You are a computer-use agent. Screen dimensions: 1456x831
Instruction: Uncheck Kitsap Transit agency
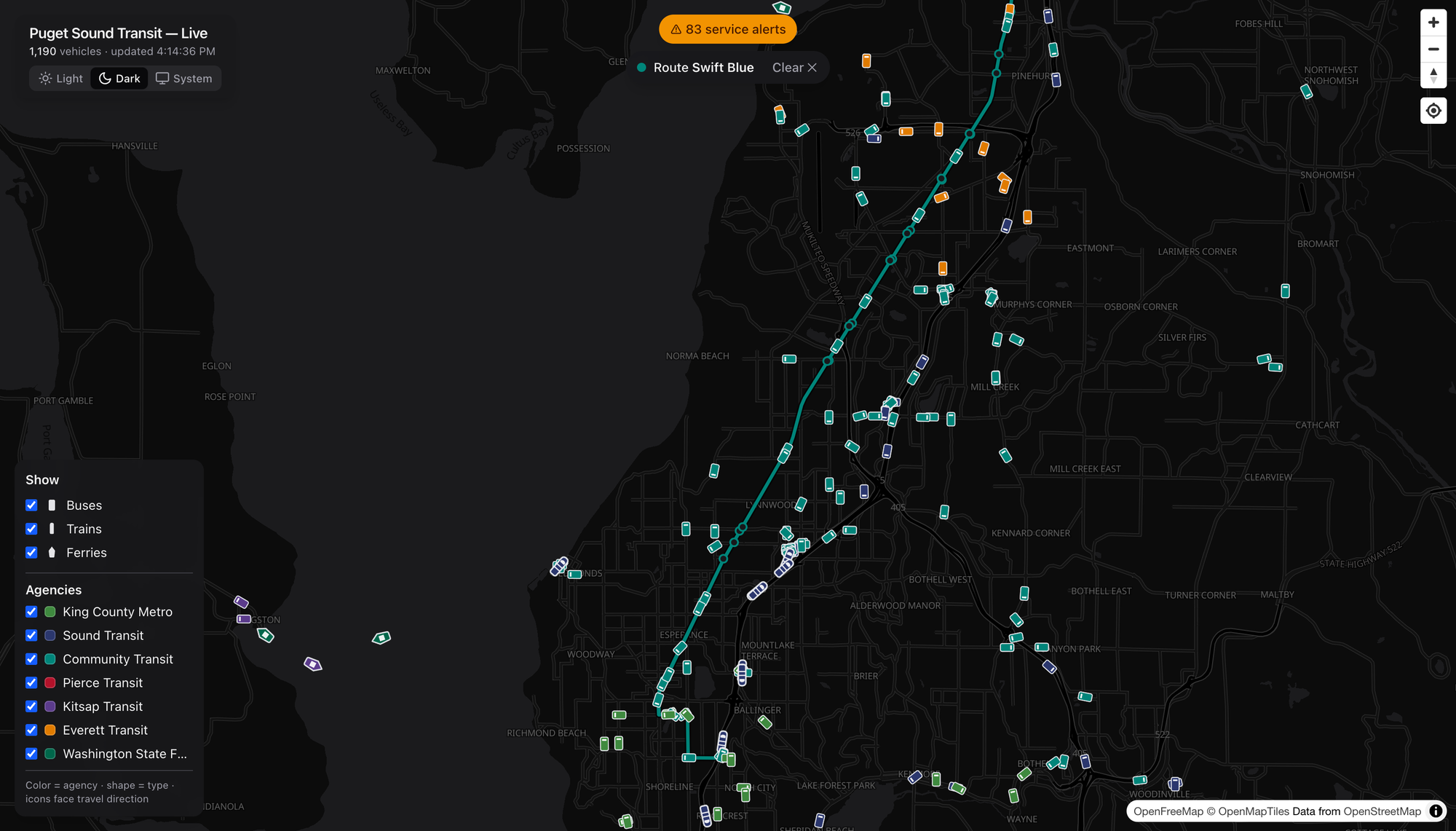click(x=31, y=706)
